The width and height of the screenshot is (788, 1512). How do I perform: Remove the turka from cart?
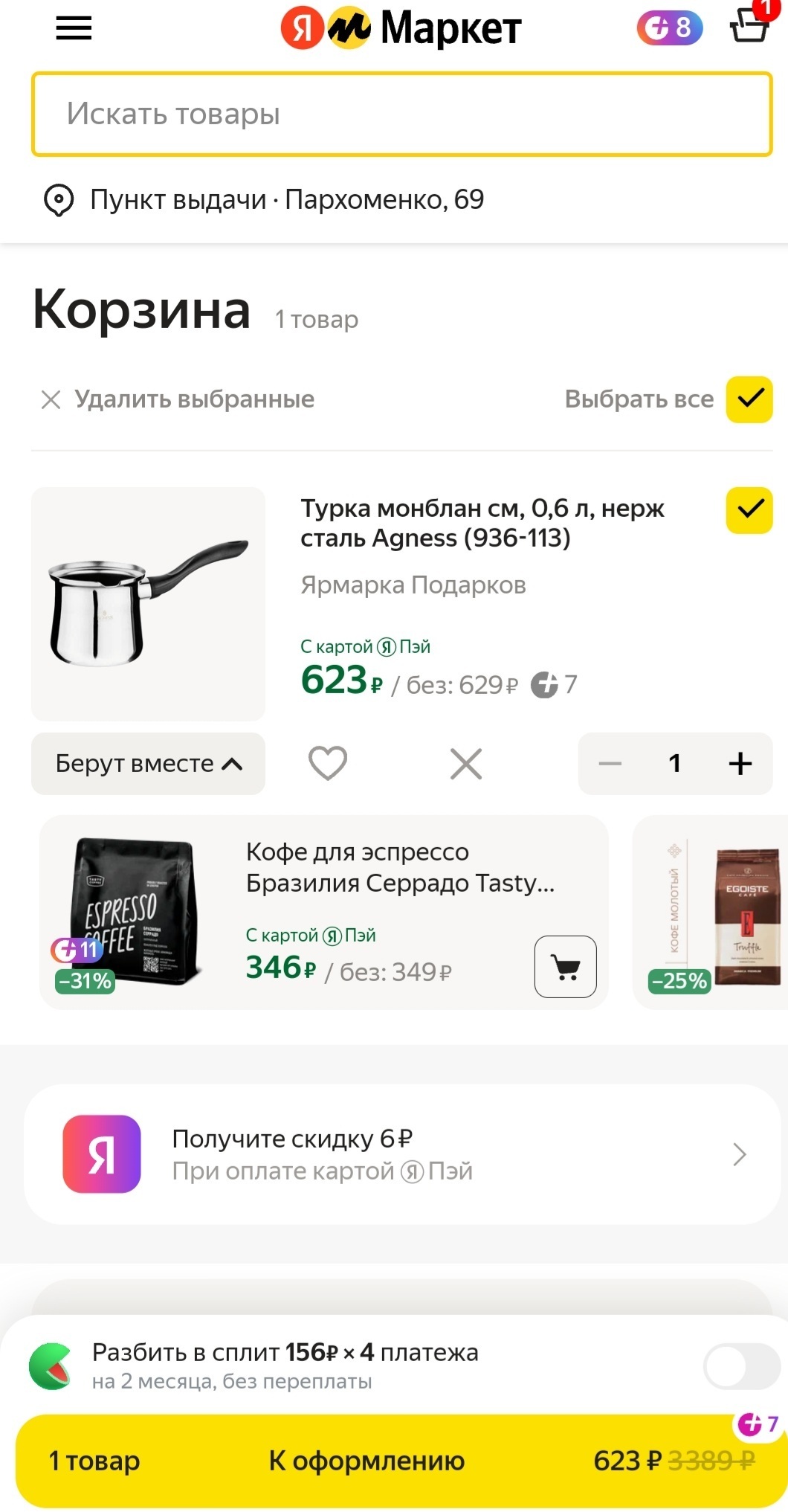(x=466, y=764)
